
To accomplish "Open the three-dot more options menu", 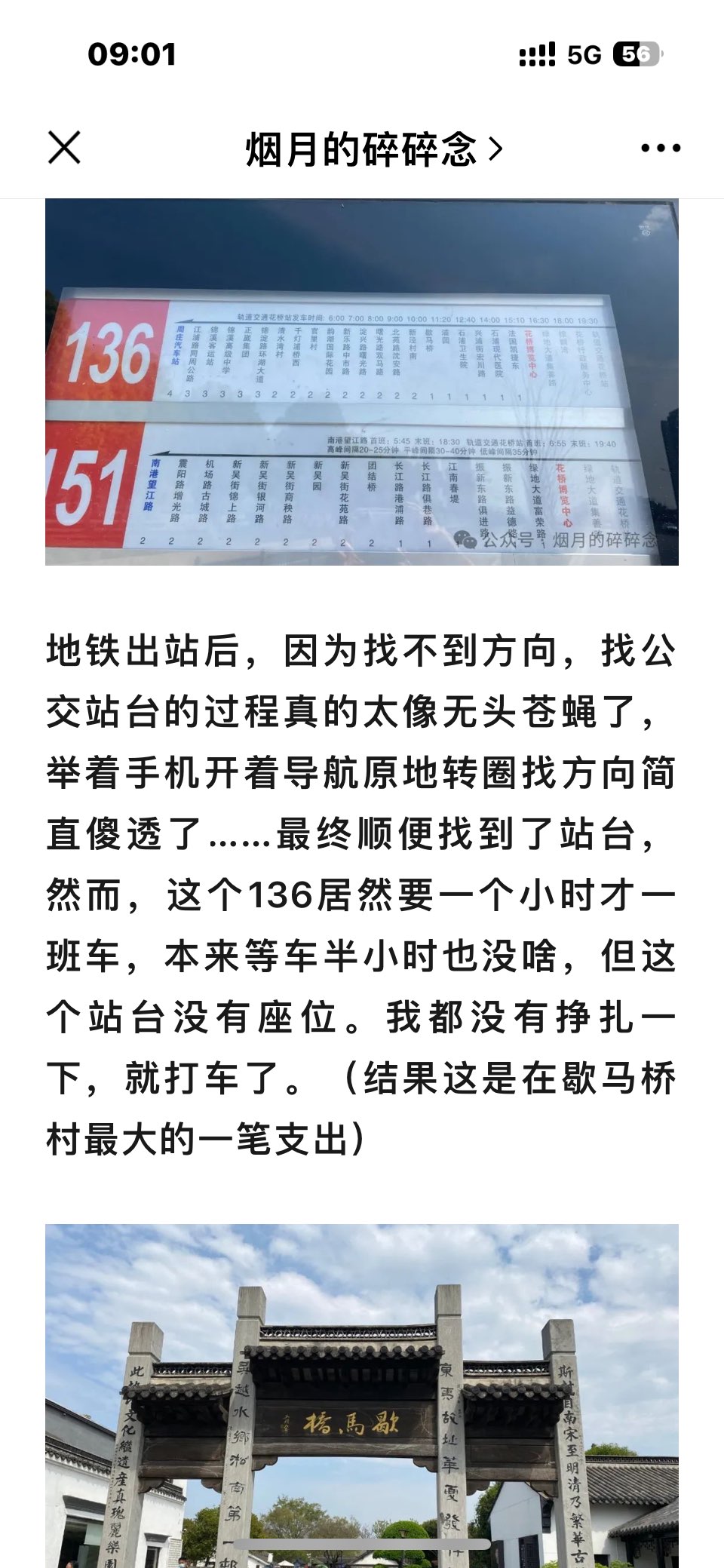I will click(x=660, y=148).
